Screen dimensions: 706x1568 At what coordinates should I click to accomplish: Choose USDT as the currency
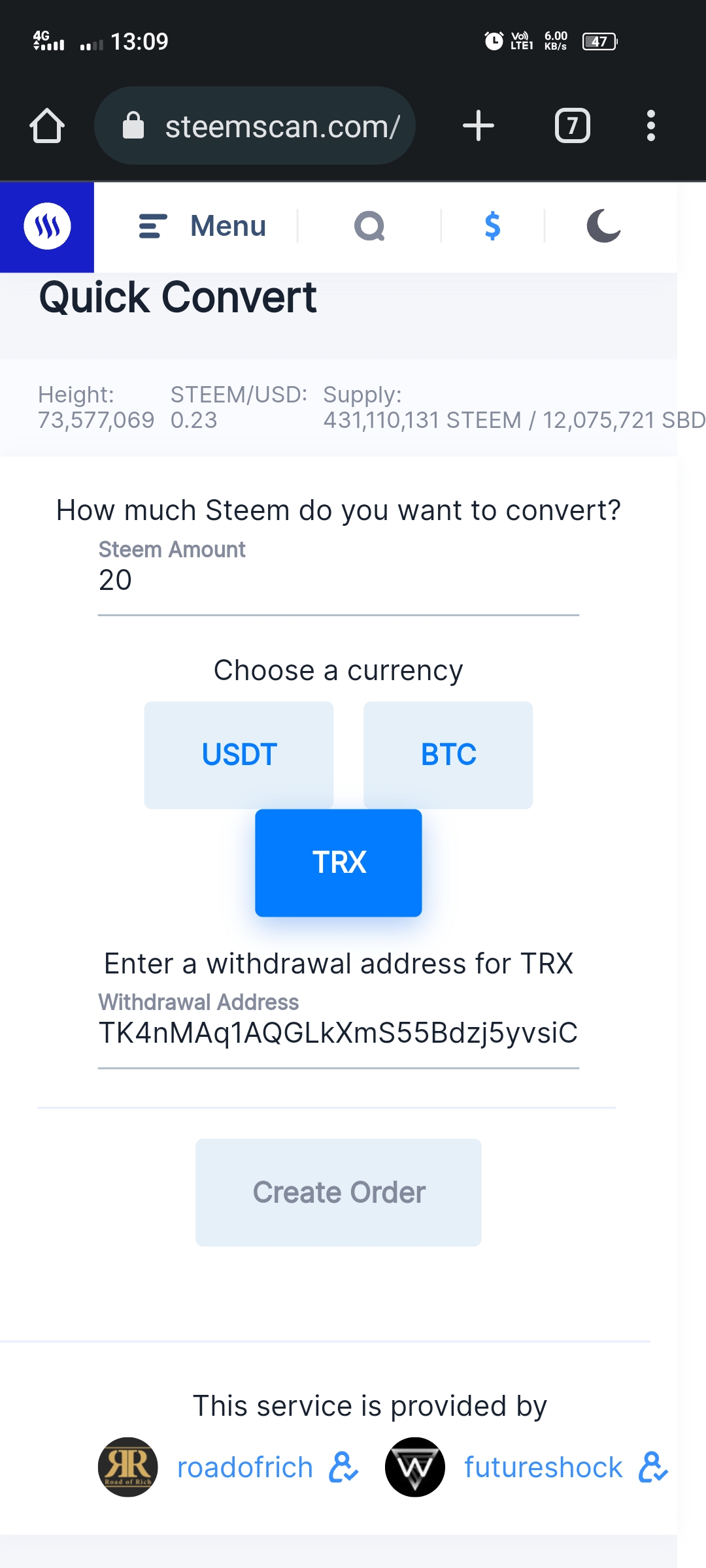pyautogui.click(x=239, y=755)
